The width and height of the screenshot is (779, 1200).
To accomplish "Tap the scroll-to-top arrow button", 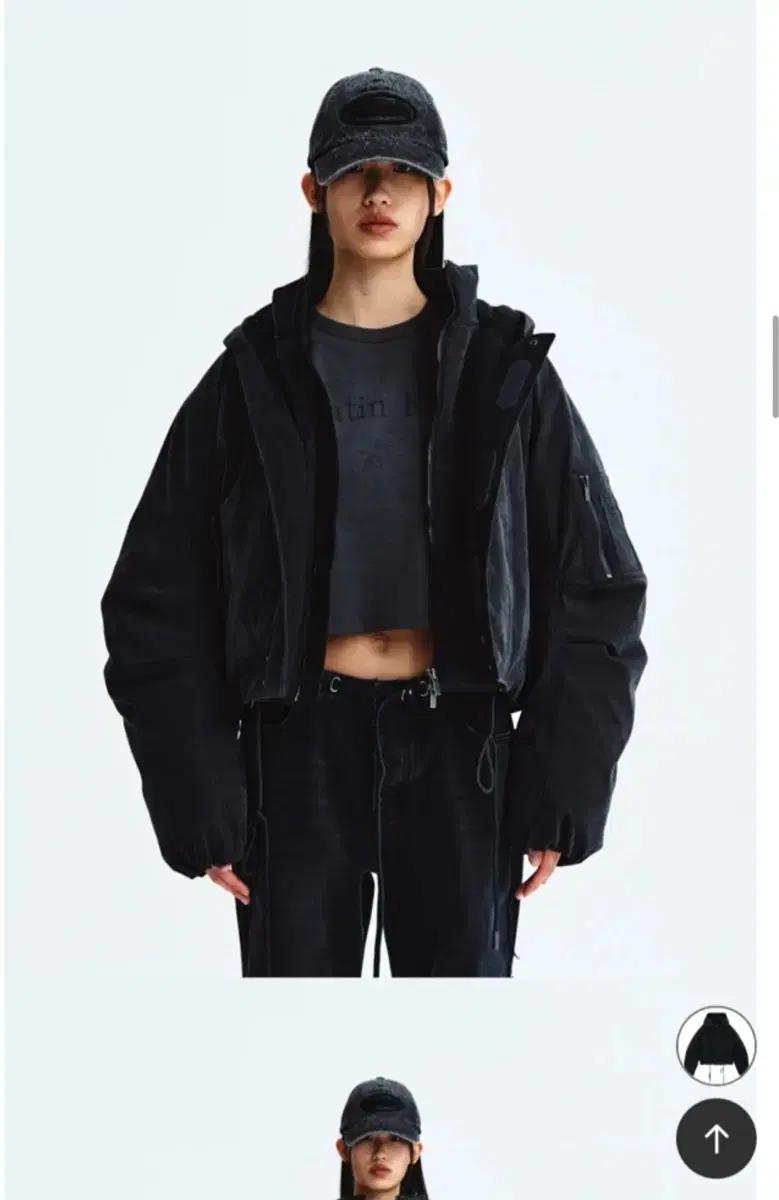I will pyautogui.click(x=716, y=1138).
